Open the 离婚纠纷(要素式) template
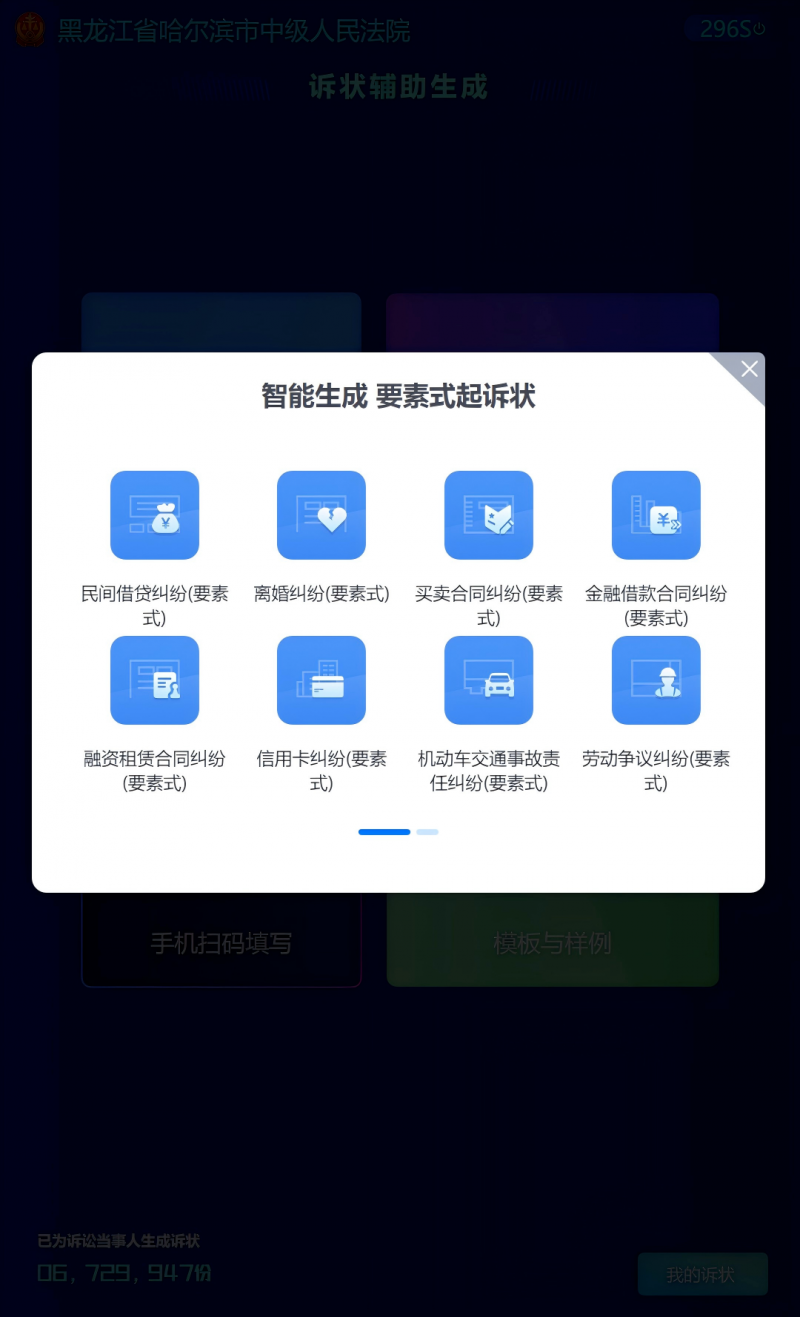Image resolution: width=800 pixels, height=1317 pixels. coord(321,515)
